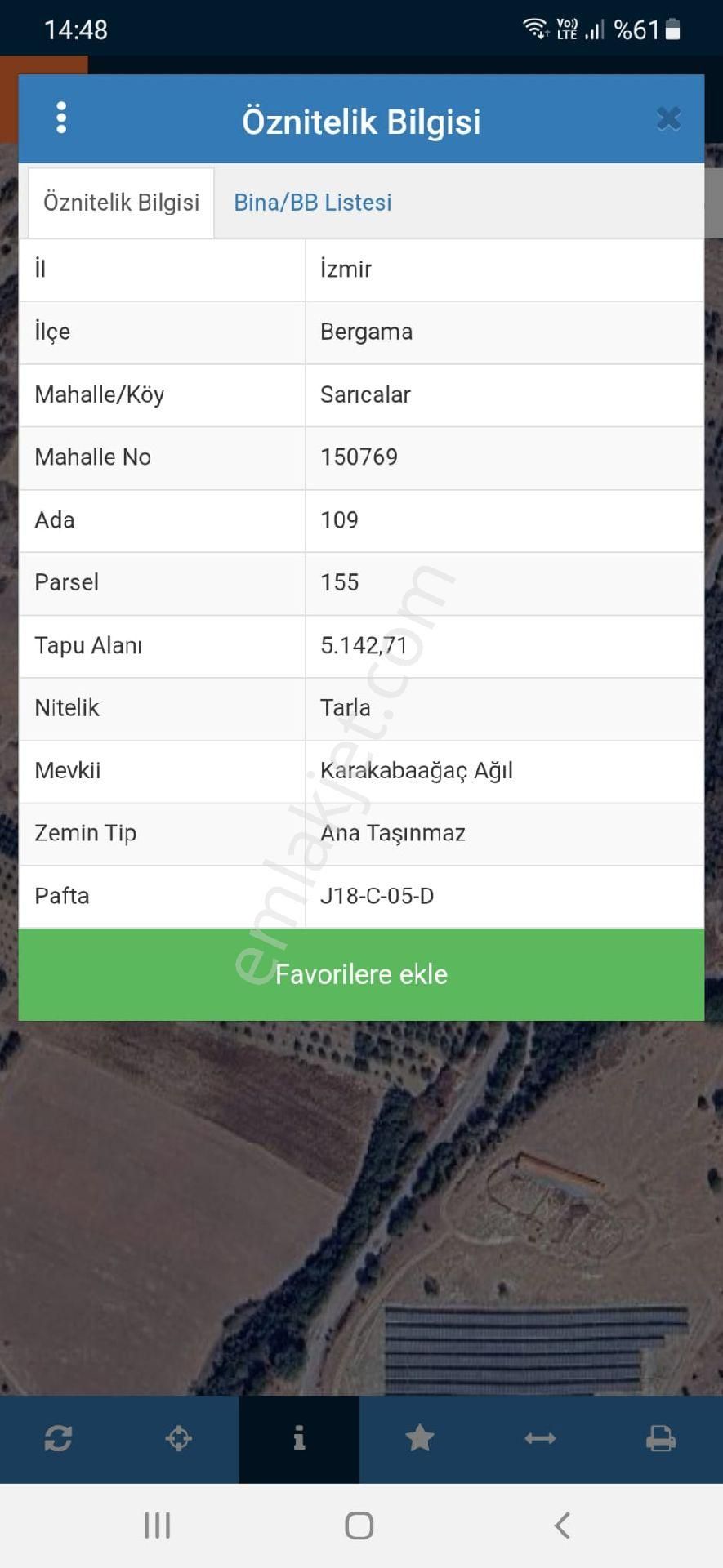This screenshot has width=723, height=1568.
Task: Locate my position with crosshair icon
Action: pos(178,1438)
